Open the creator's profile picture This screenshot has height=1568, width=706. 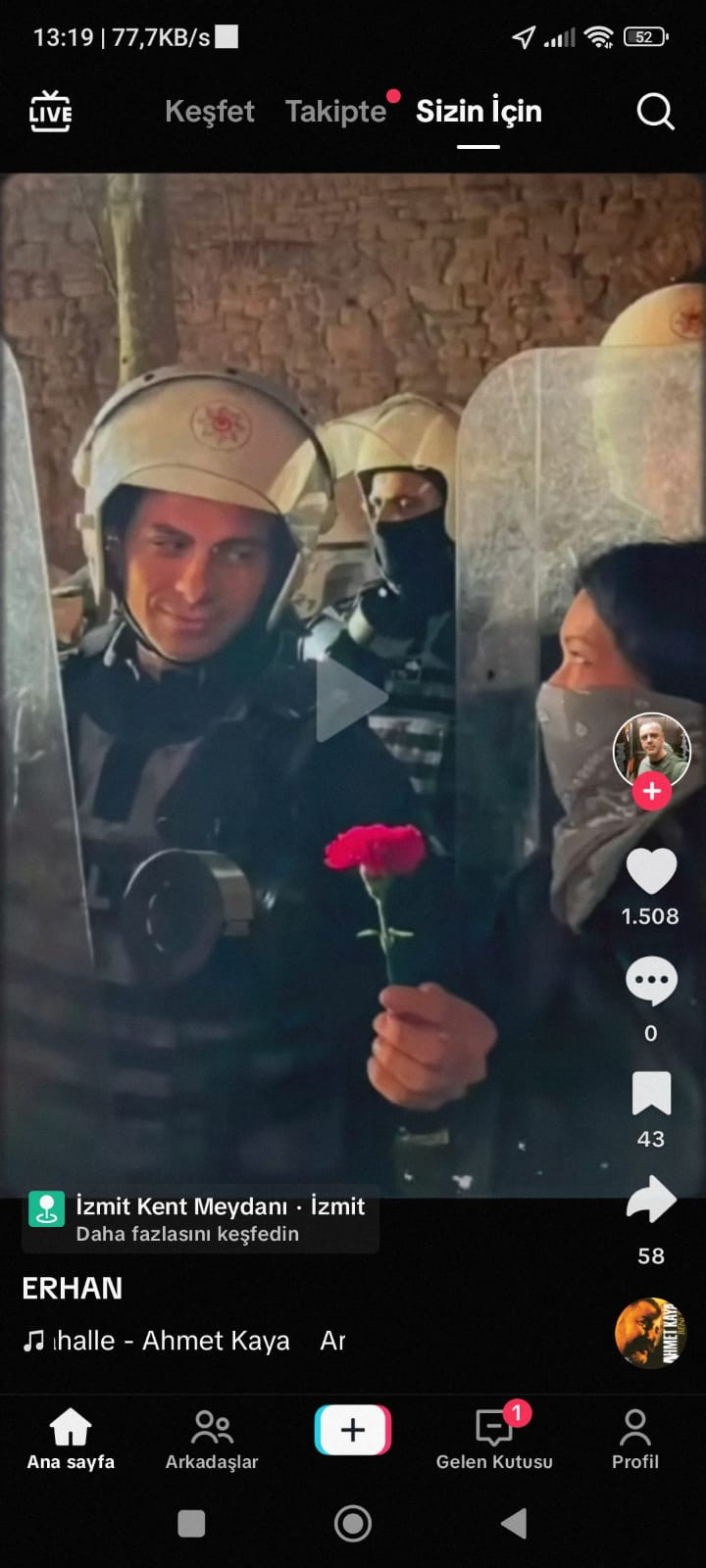click(651, 750)
